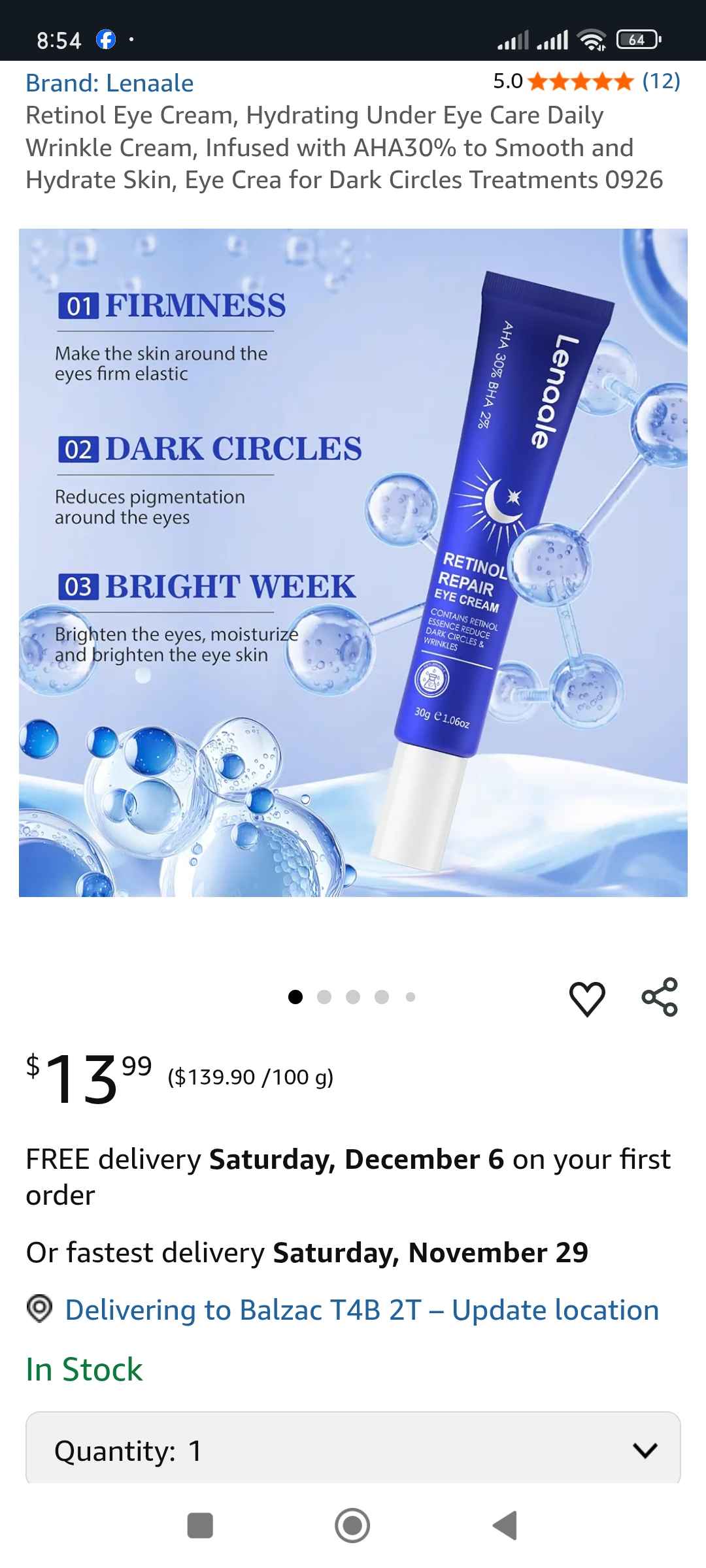Go back using system back button

505,1526
